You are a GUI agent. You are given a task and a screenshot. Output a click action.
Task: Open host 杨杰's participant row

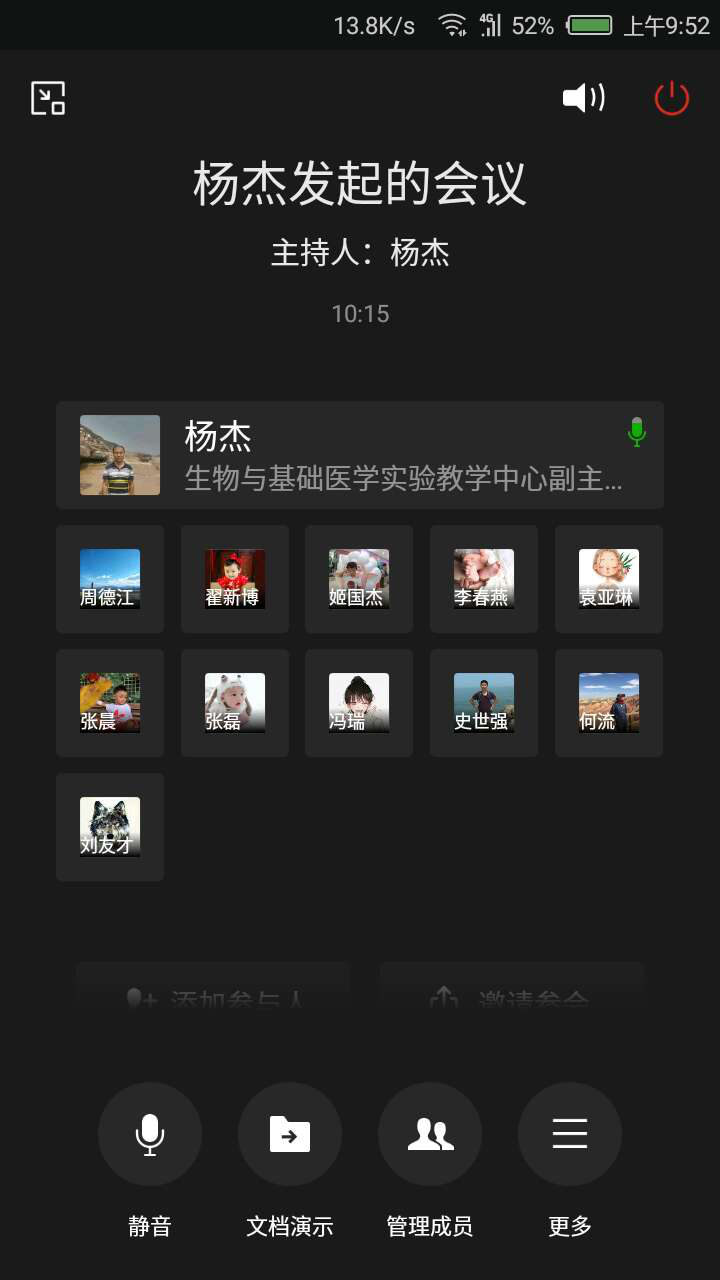pyautogui.click(x=360, y=455)
